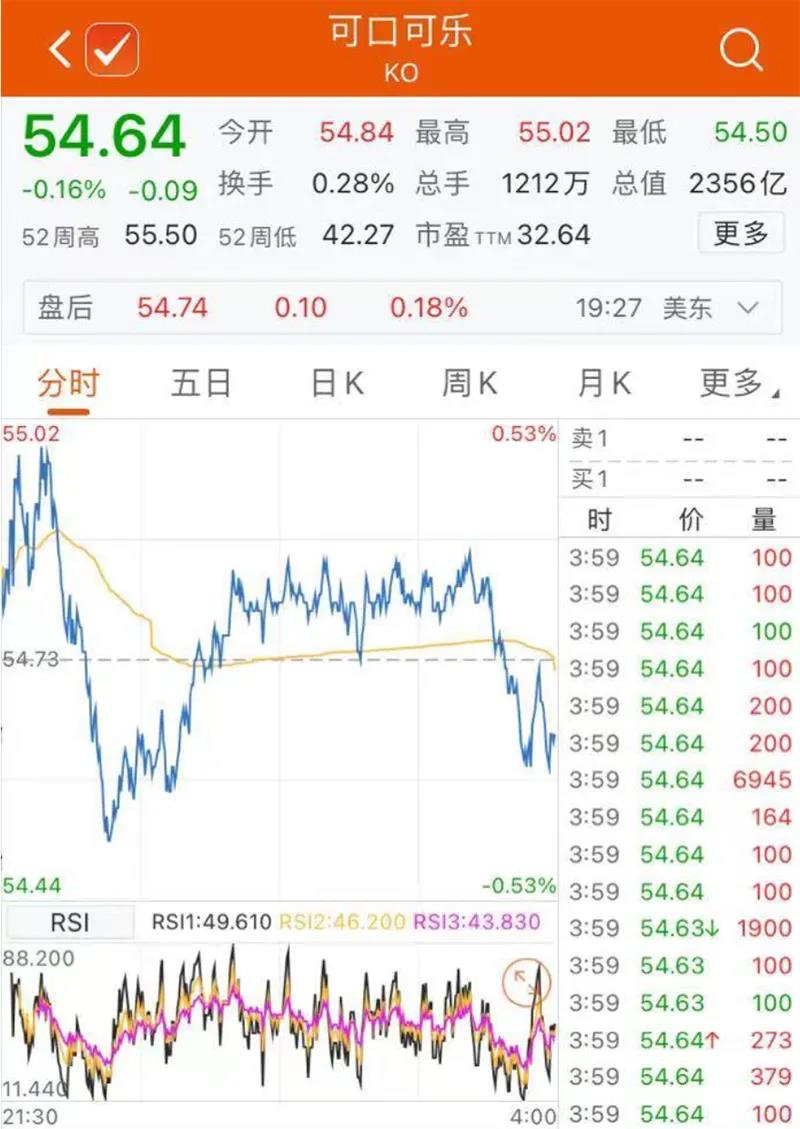The image size is (800, 1129).
Task: Open the 更多 chart period dropdown
Action: (738, 384)
